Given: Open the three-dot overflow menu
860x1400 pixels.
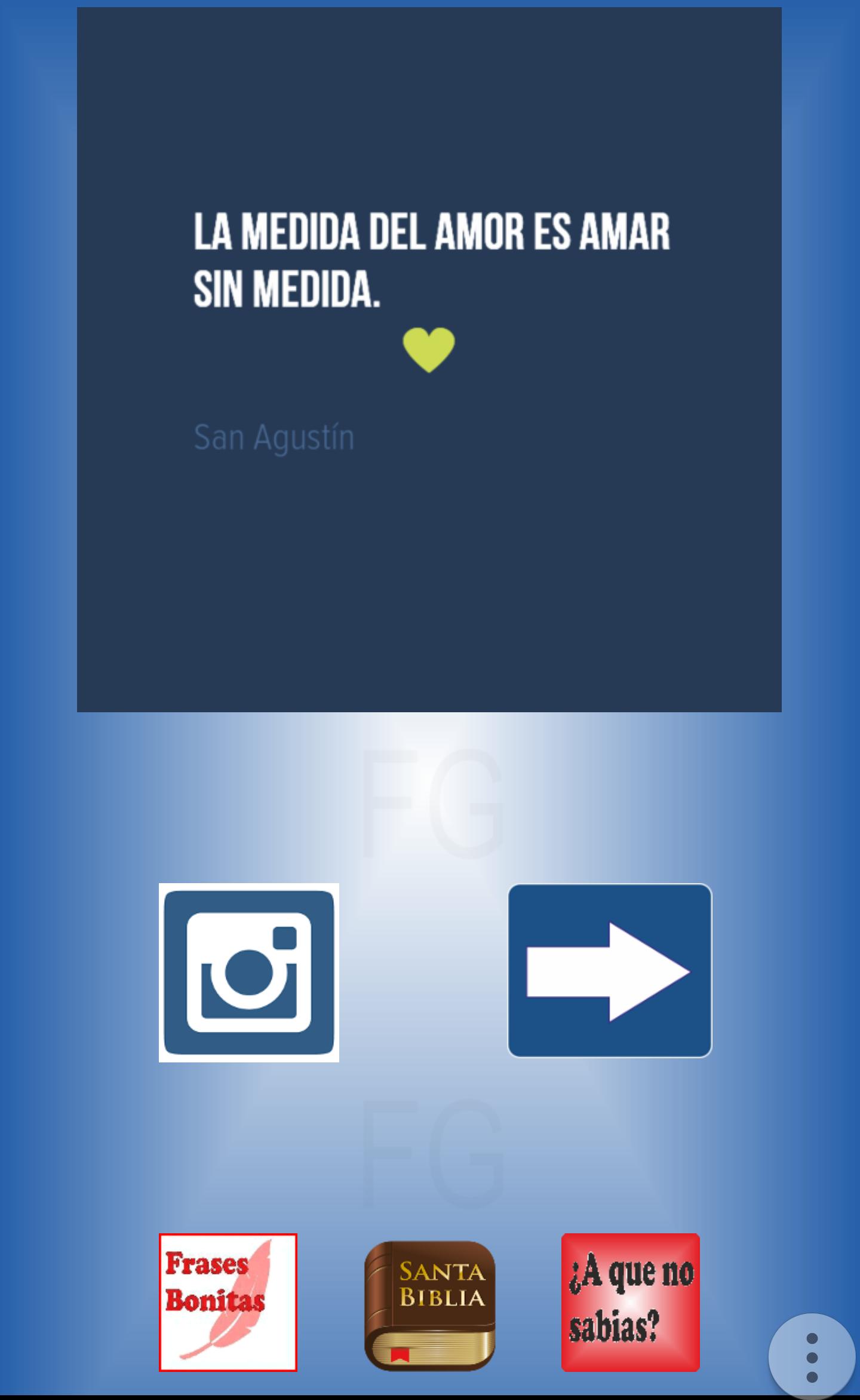Looking at the screenshot, I should [x=811, y=1356].
